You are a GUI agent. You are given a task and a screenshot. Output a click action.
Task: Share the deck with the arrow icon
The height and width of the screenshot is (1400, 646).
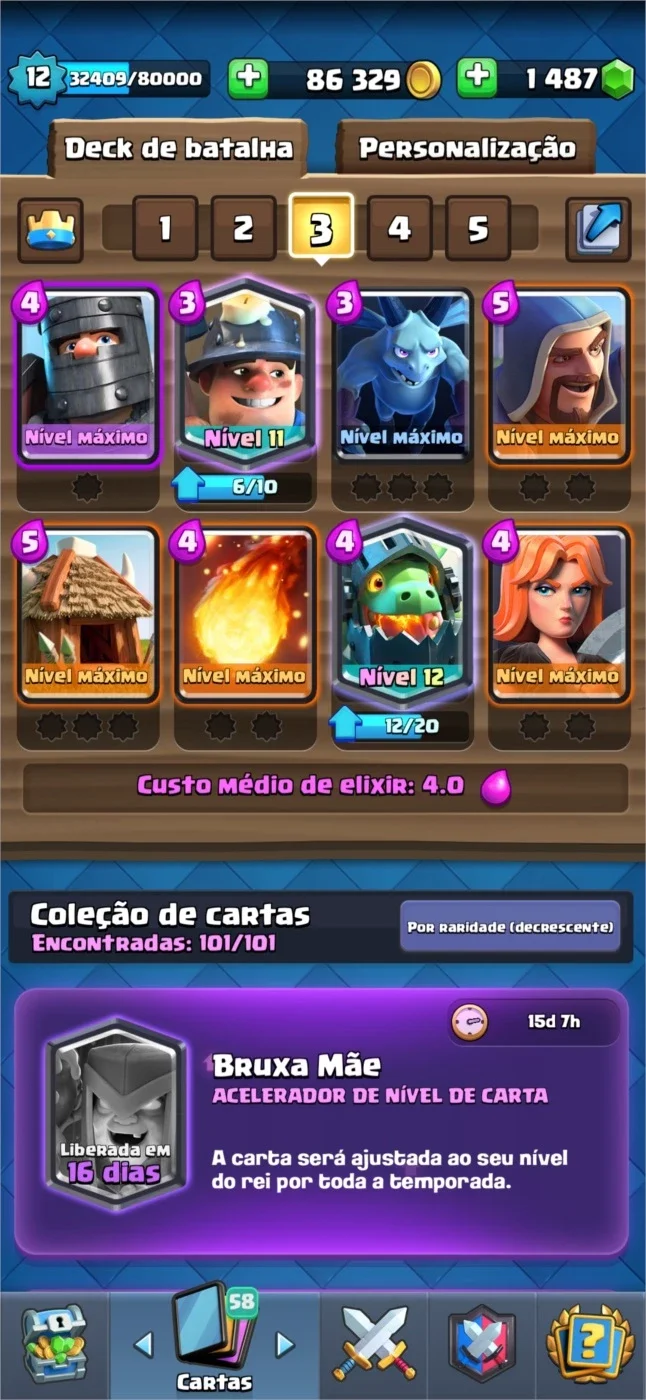click(598, 230)
